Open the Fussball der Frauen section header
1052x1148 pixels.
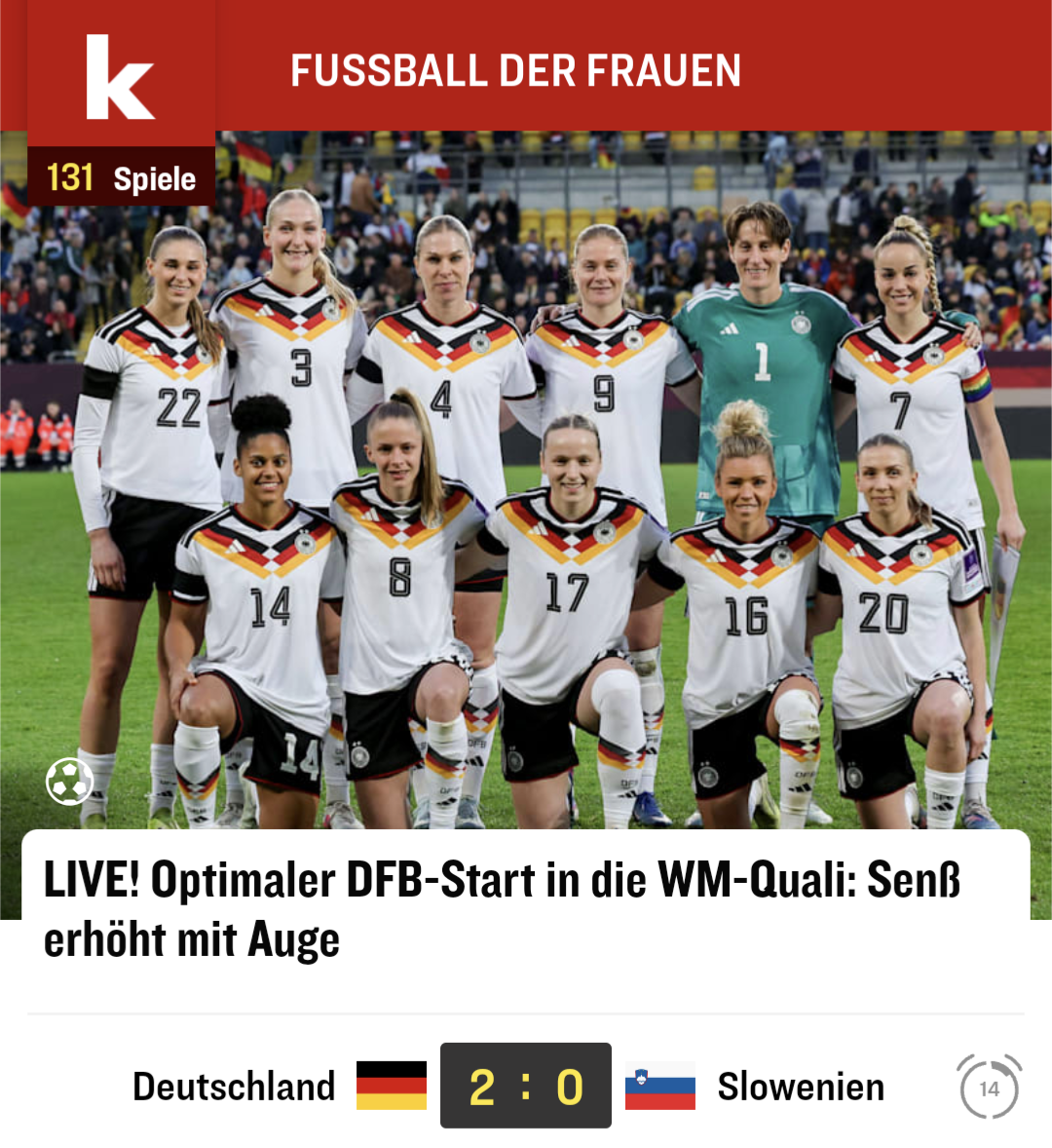(x=515, y=71)
